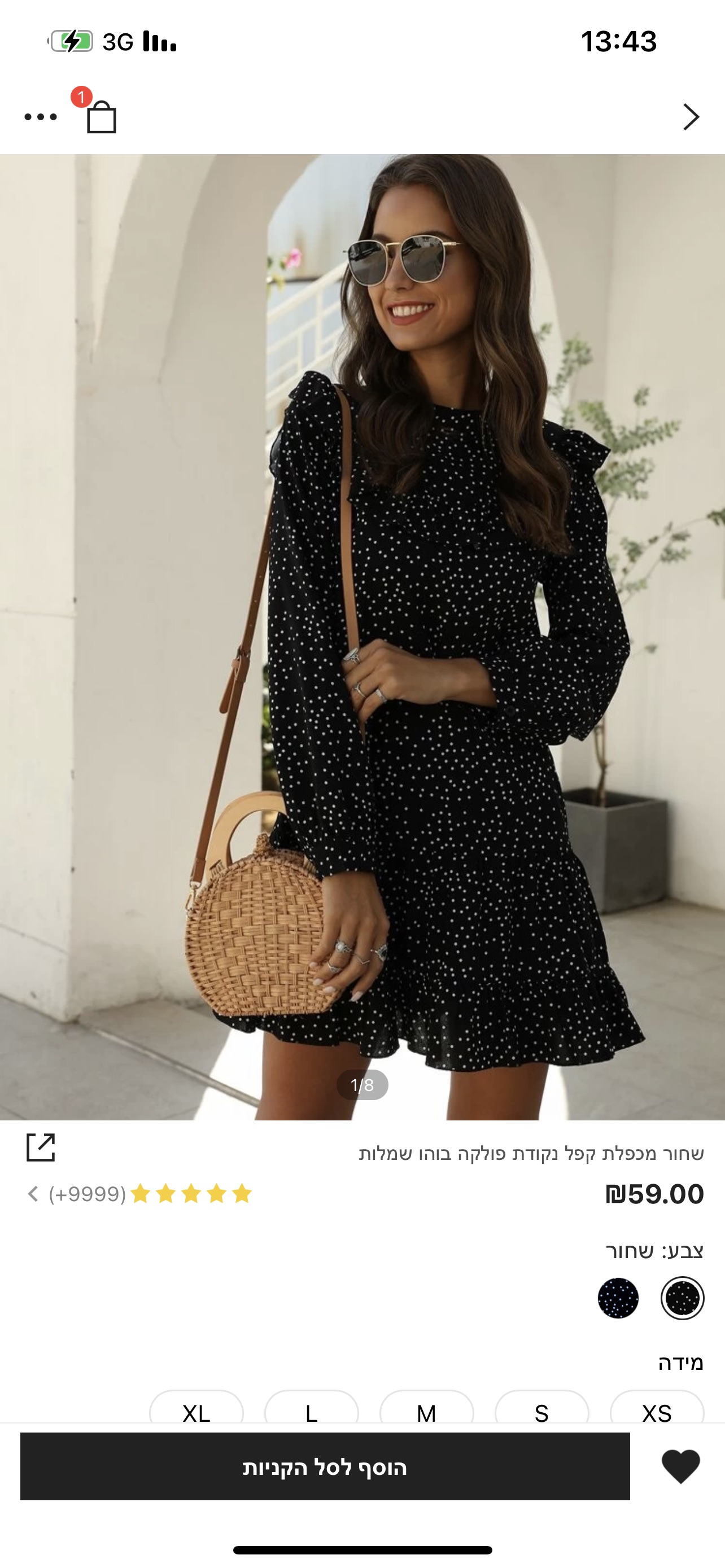Open the three-dot overflow menu

40,117
